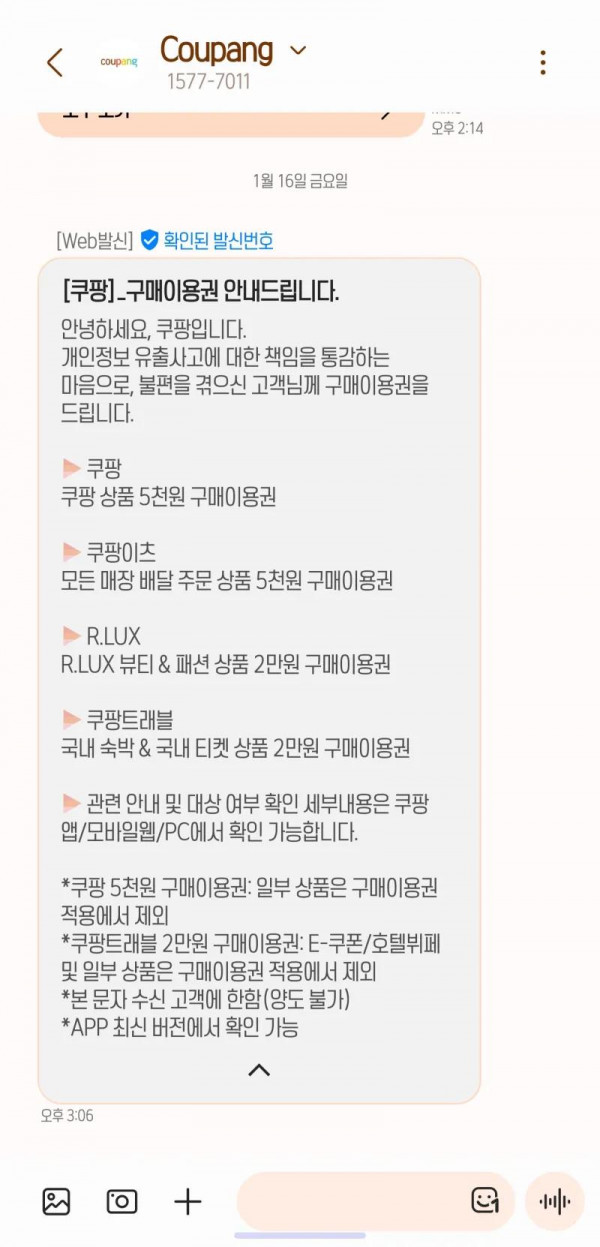Viewport: 600px width, 1247px height.
Task: Expand the Coupang contact dropdown
Action: point(298,50)
